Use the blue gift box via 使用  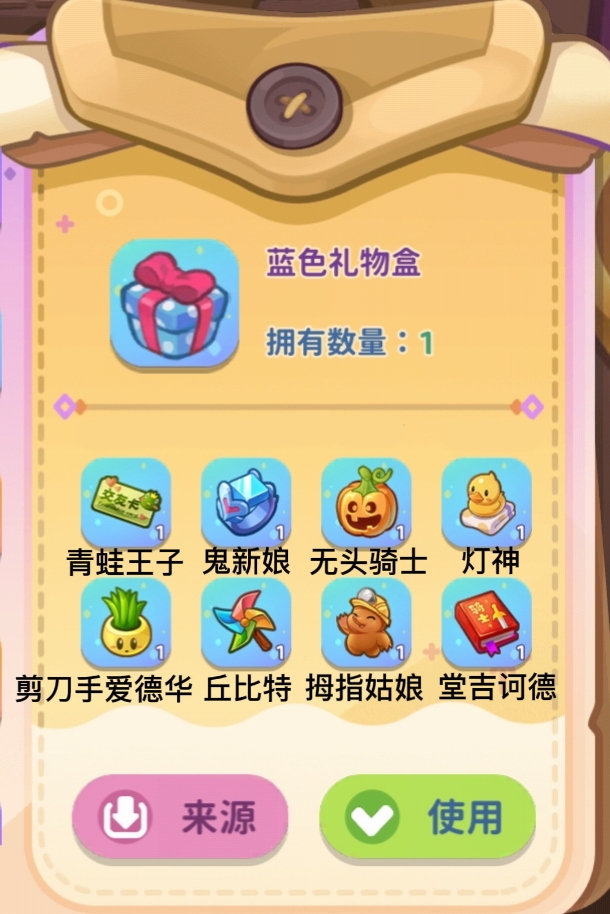coord(427,817)
